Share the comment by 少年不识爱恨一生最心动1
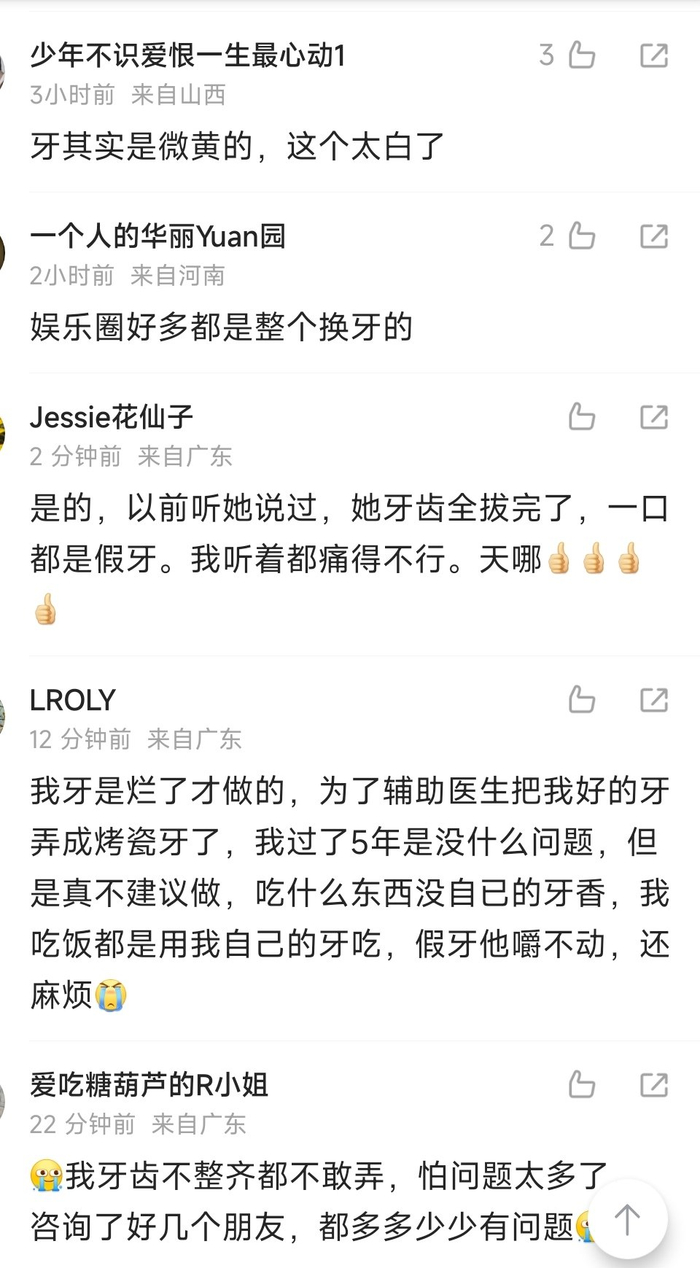700x1268 pixels. (654, 55)
